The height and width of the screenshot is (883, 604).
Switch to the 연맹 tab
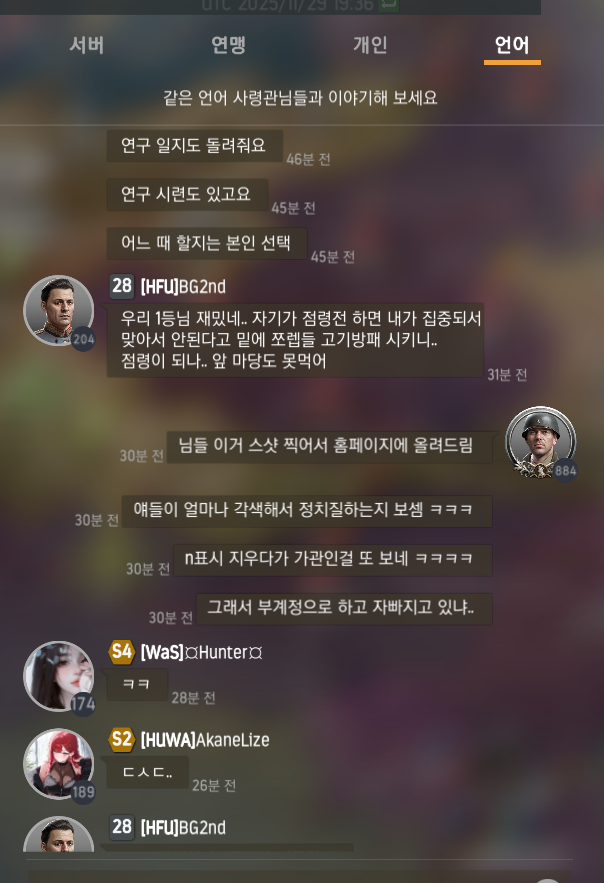(228, 45)
